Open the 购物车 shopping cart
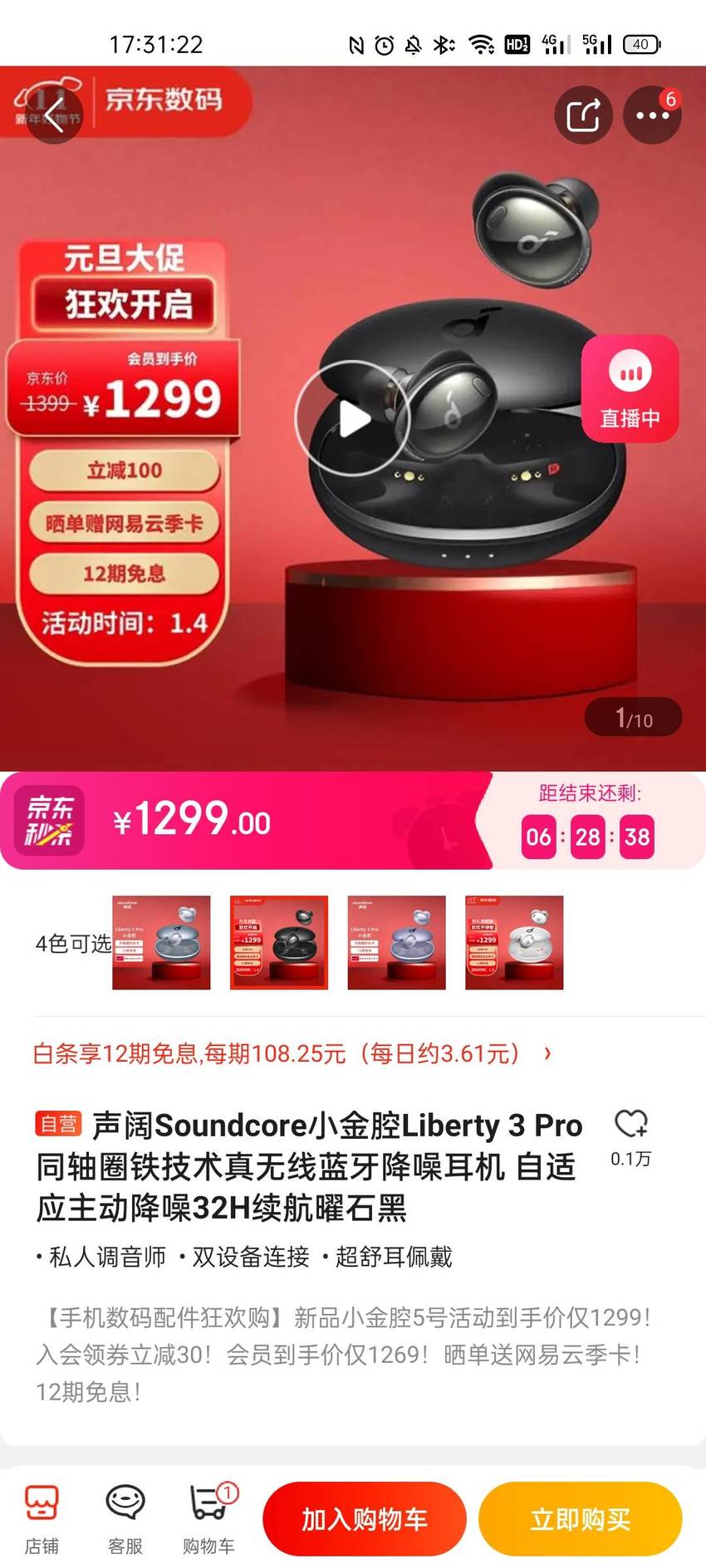 [209, 1519]
